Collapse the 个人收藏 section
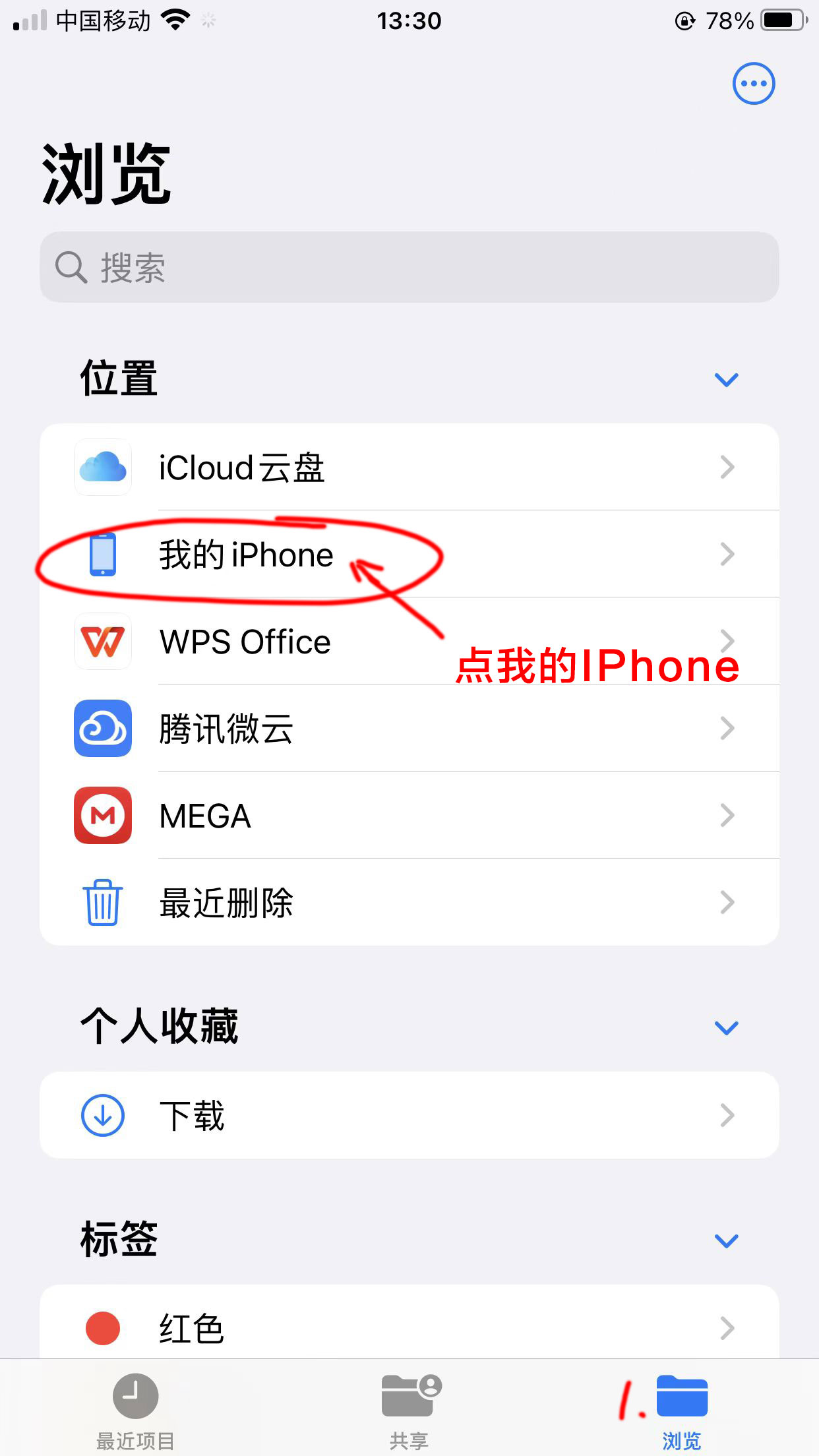819x1456 pixels. click(x=726, y=1027)
